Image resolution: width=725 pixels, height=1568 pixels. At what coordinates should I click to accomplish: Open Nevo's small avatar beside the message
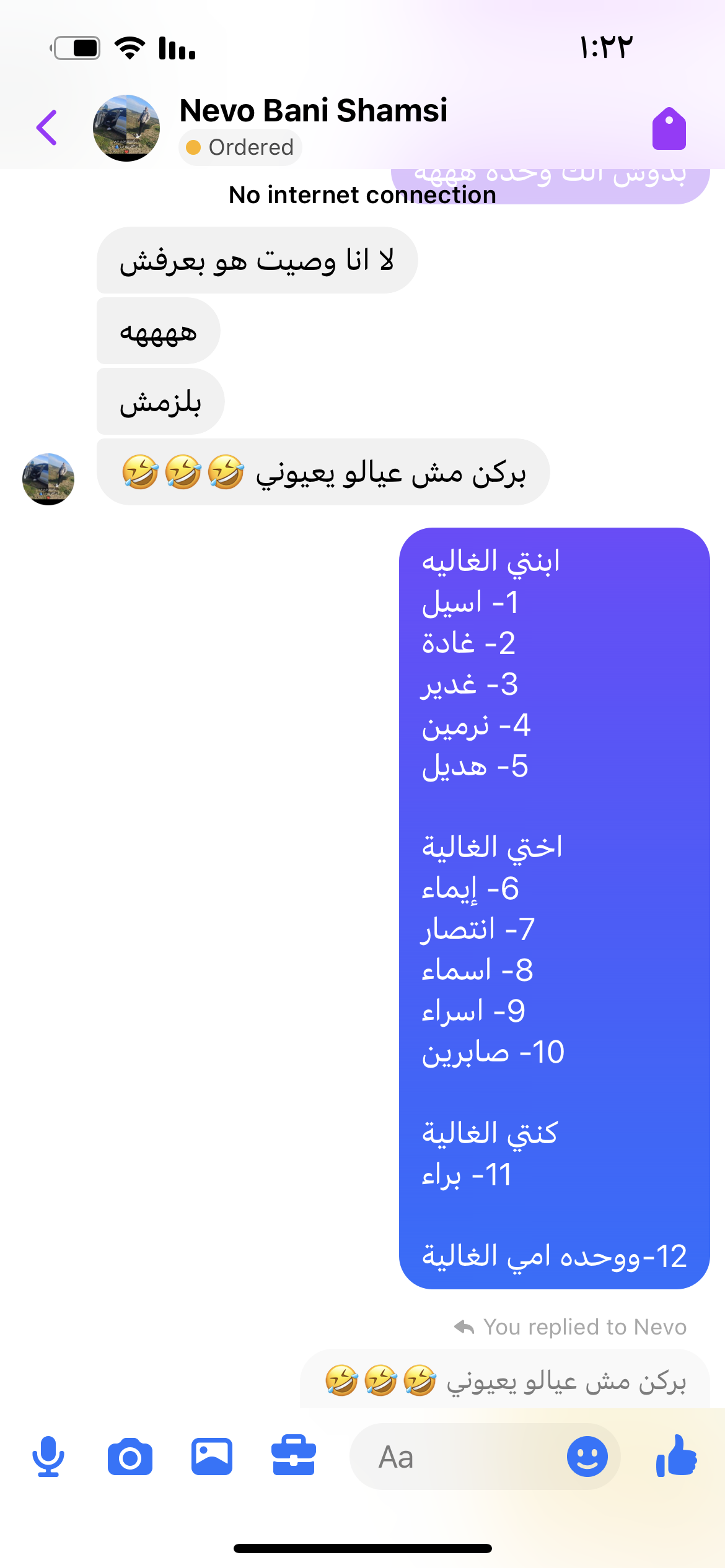click(48, 479)
